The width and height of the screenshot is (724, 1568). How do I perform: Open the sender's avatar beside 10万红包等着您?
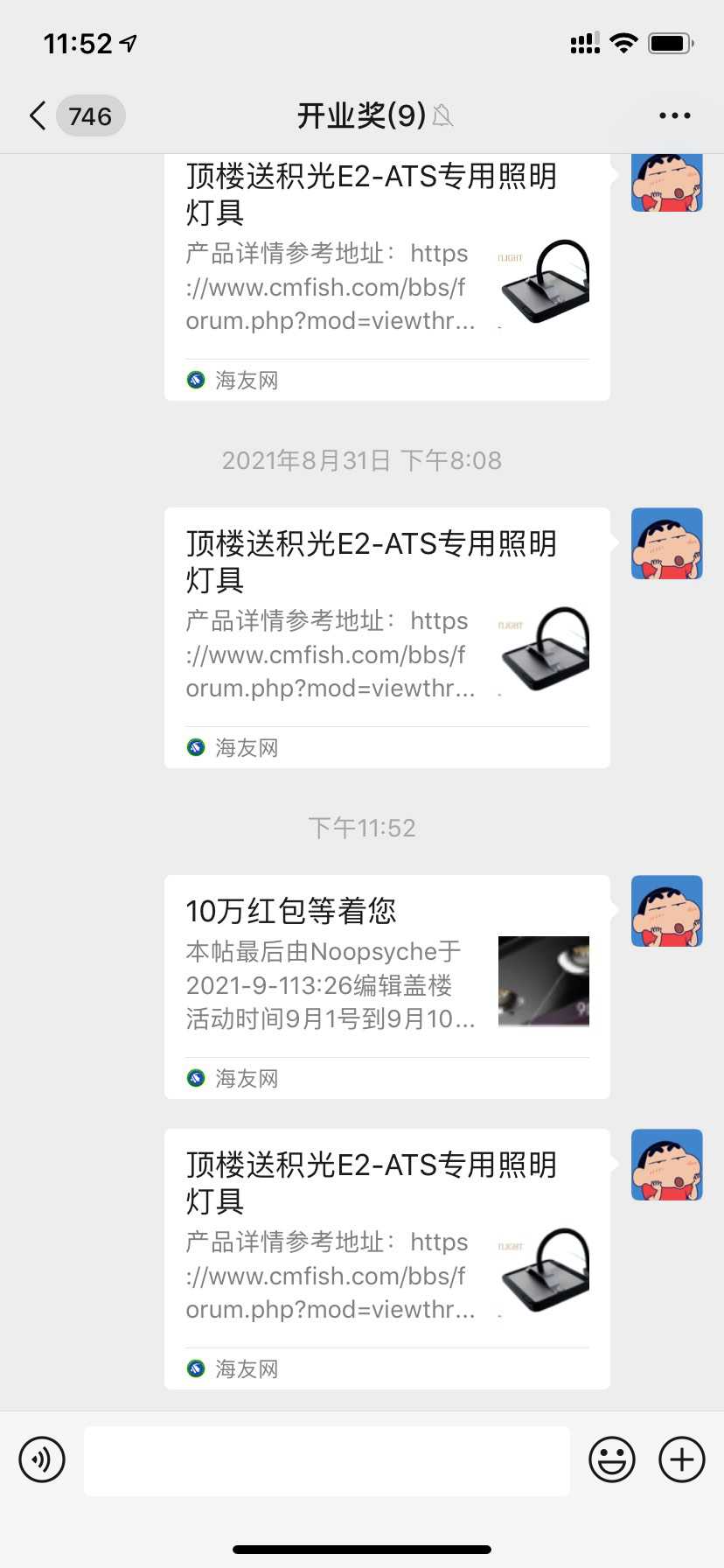click(x=666, y=911)
